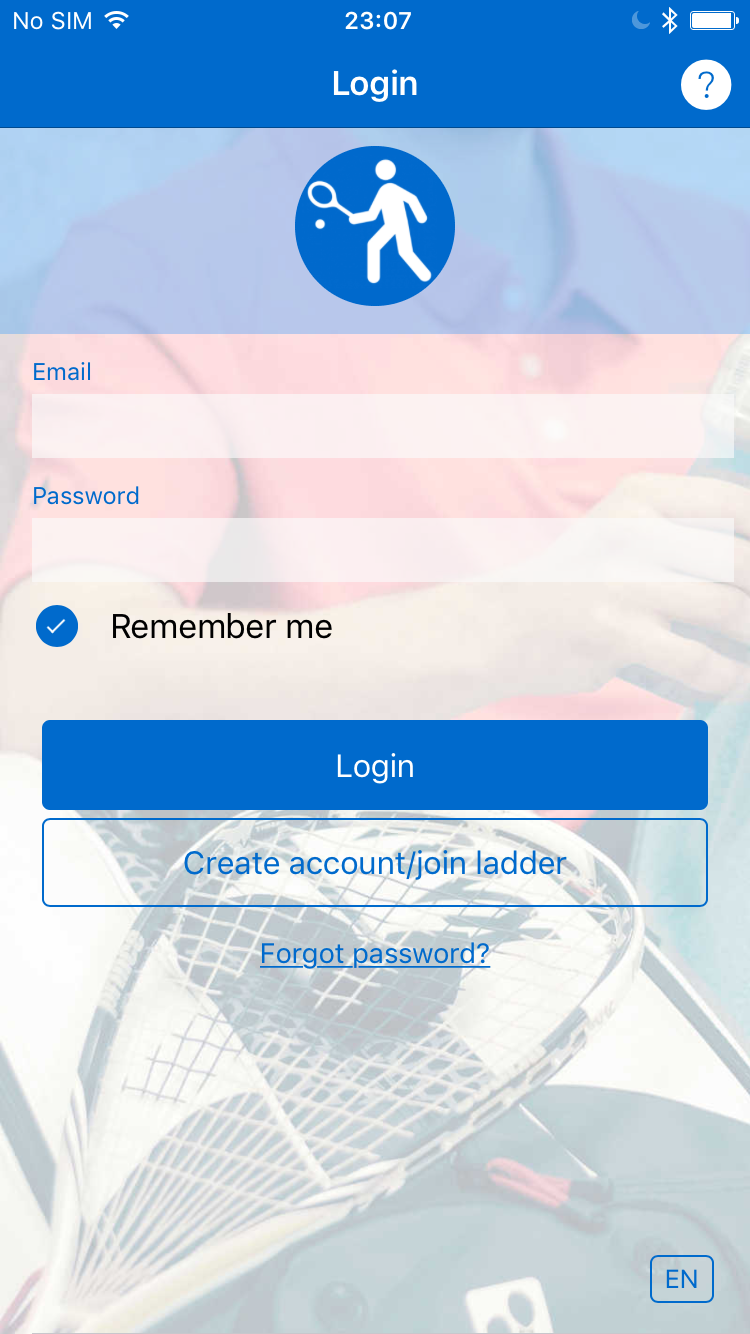Open the Forgot password? link

point(375,954)
